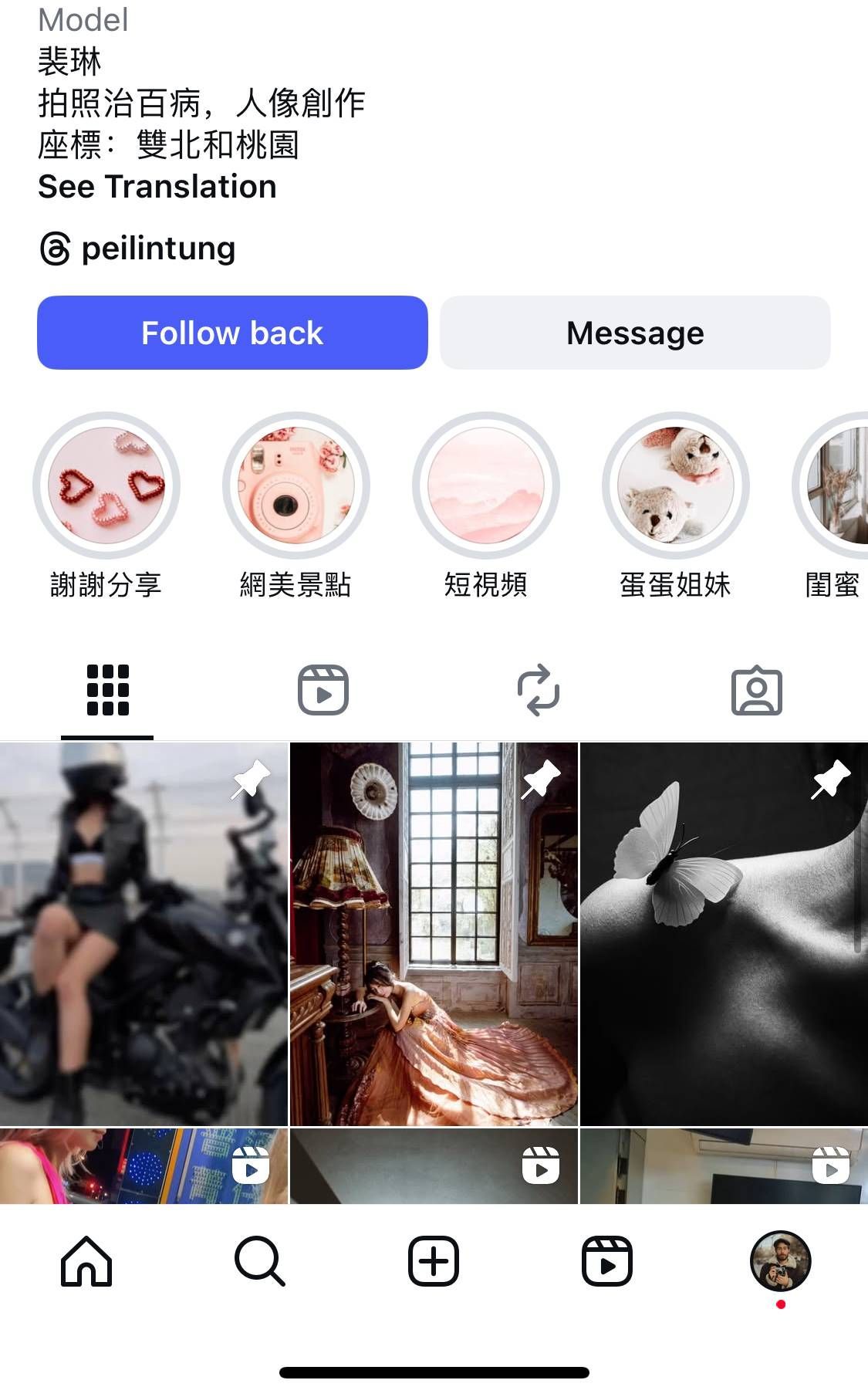The width and height of the screenshot is (868, 1397).
Task: Open Message to chat with this profile
Action: coord(635,333)
